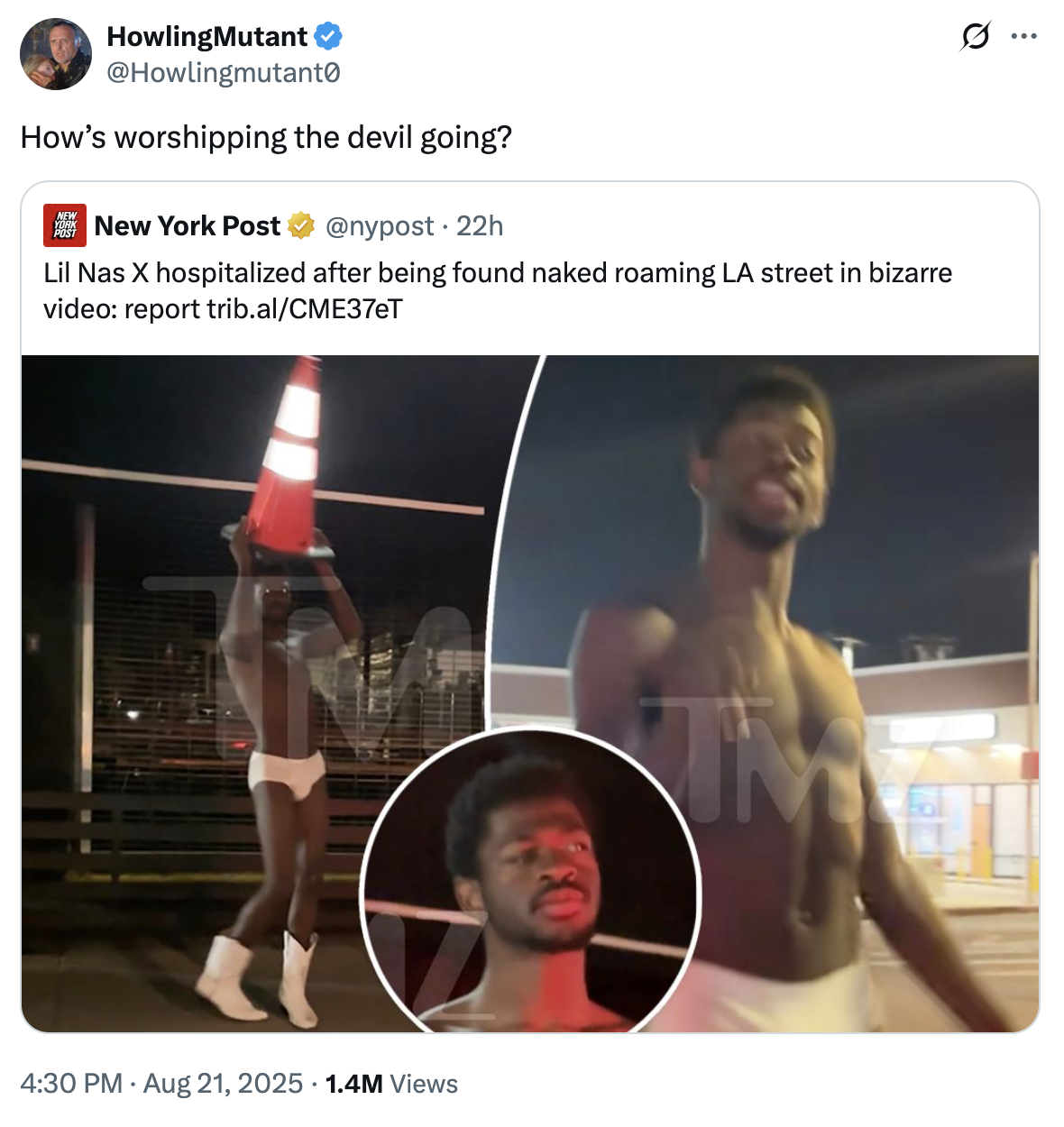View the quoted post's media image
The height and width of the screenshot is (1127, 1064).
tap(530, 692)
